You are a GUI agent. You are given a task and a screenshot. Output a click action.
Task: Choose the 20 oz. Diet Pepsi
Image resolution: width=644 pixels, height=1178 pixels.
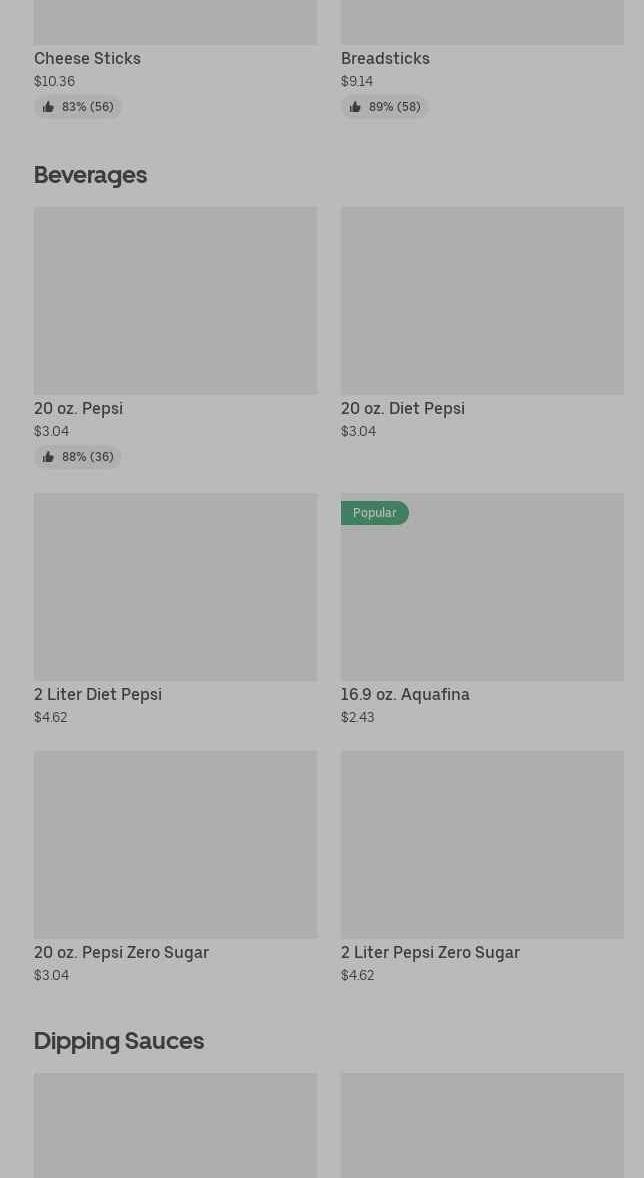(x=482, y=301)
